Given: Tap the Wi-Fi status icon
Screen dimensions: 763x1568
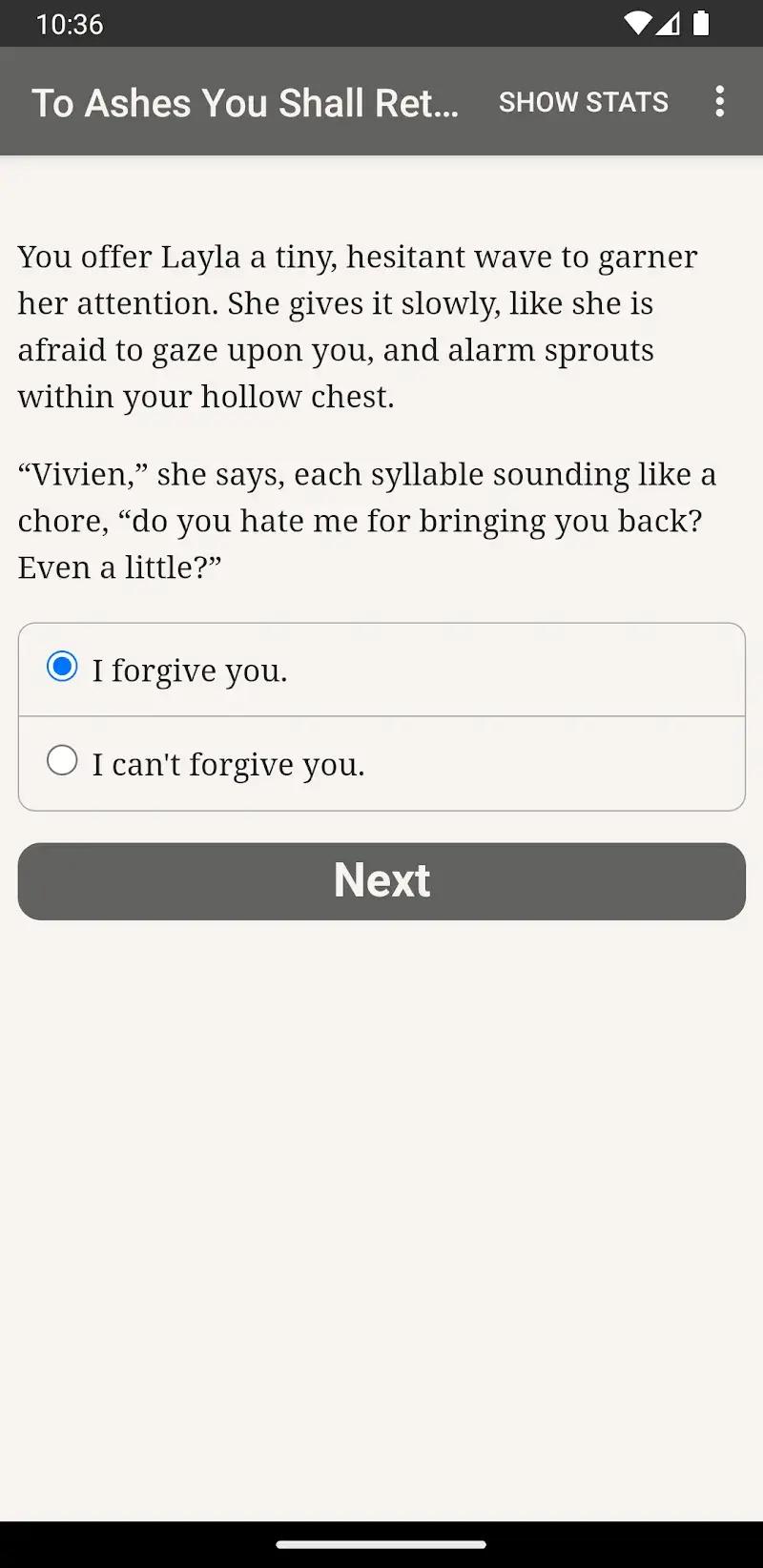Looking at the screenshot, I should (x=637, y=25).
